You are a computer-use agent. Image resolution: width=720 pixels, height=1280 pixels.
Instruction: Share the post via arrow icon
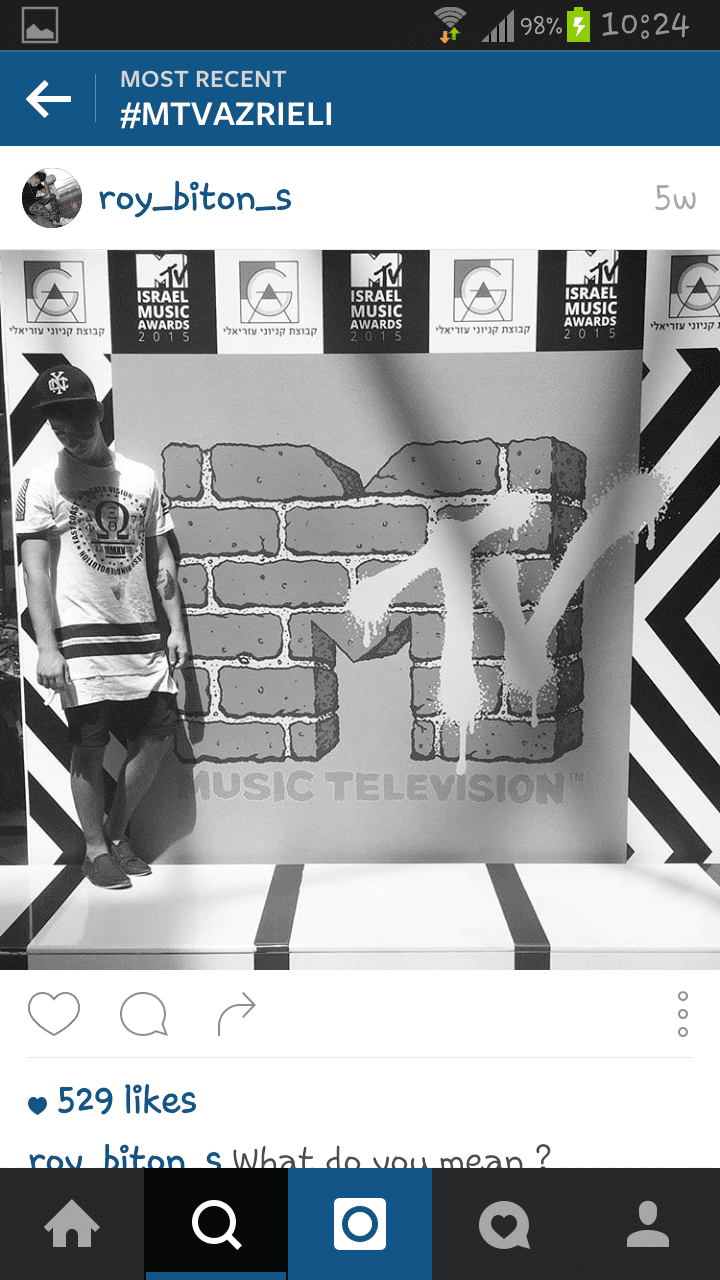pos(236,1014)
